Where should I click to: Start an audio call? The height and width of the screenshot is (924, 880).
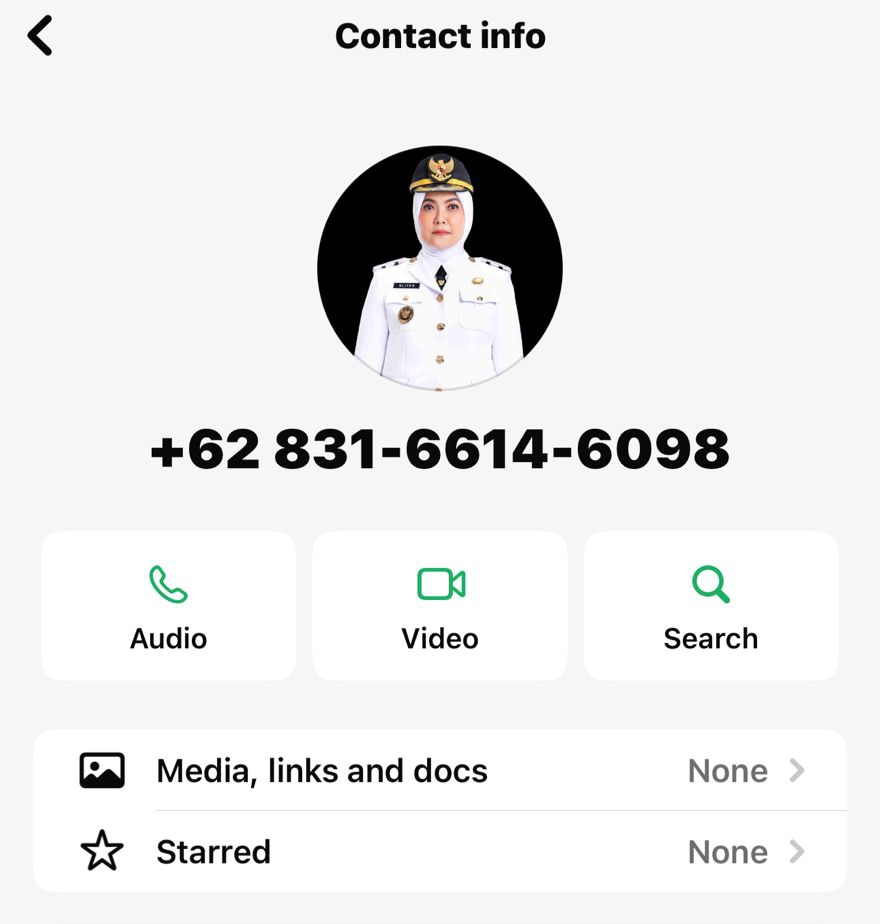point(168,606)
